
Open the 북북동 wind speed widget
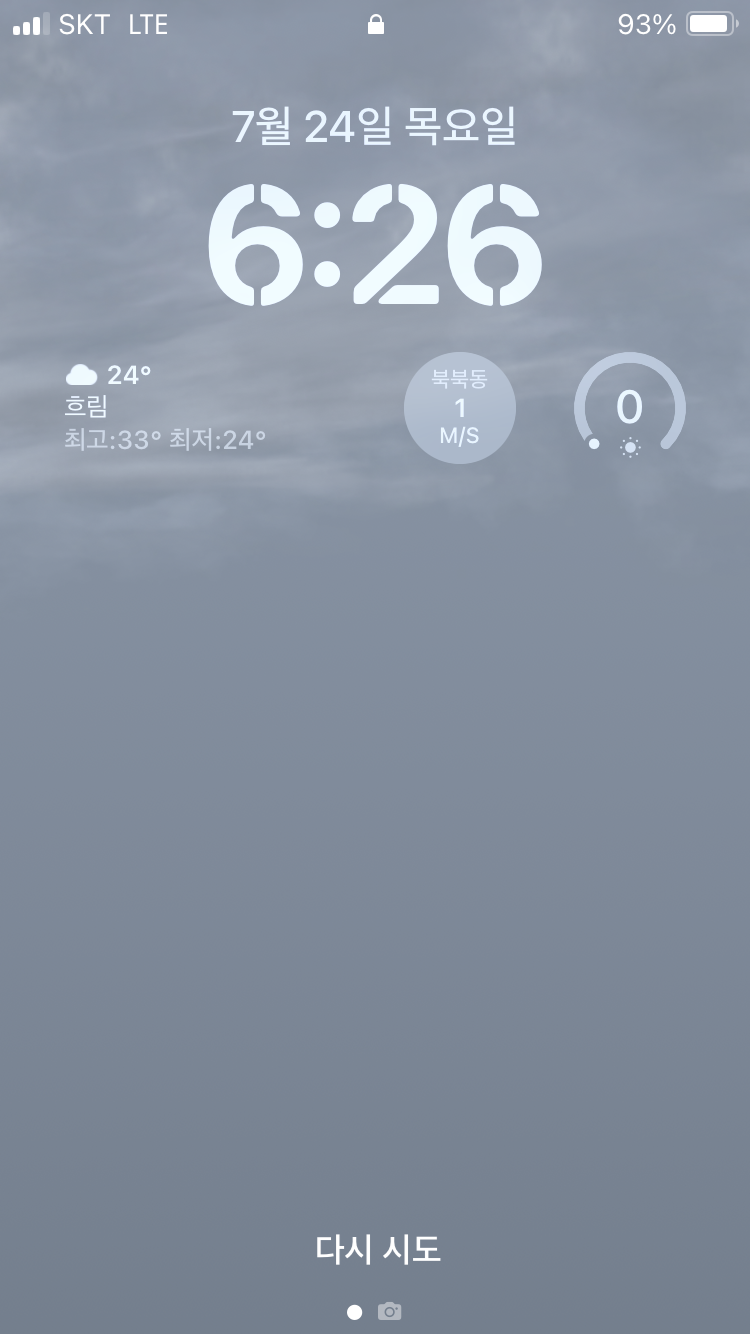[460, 408]
